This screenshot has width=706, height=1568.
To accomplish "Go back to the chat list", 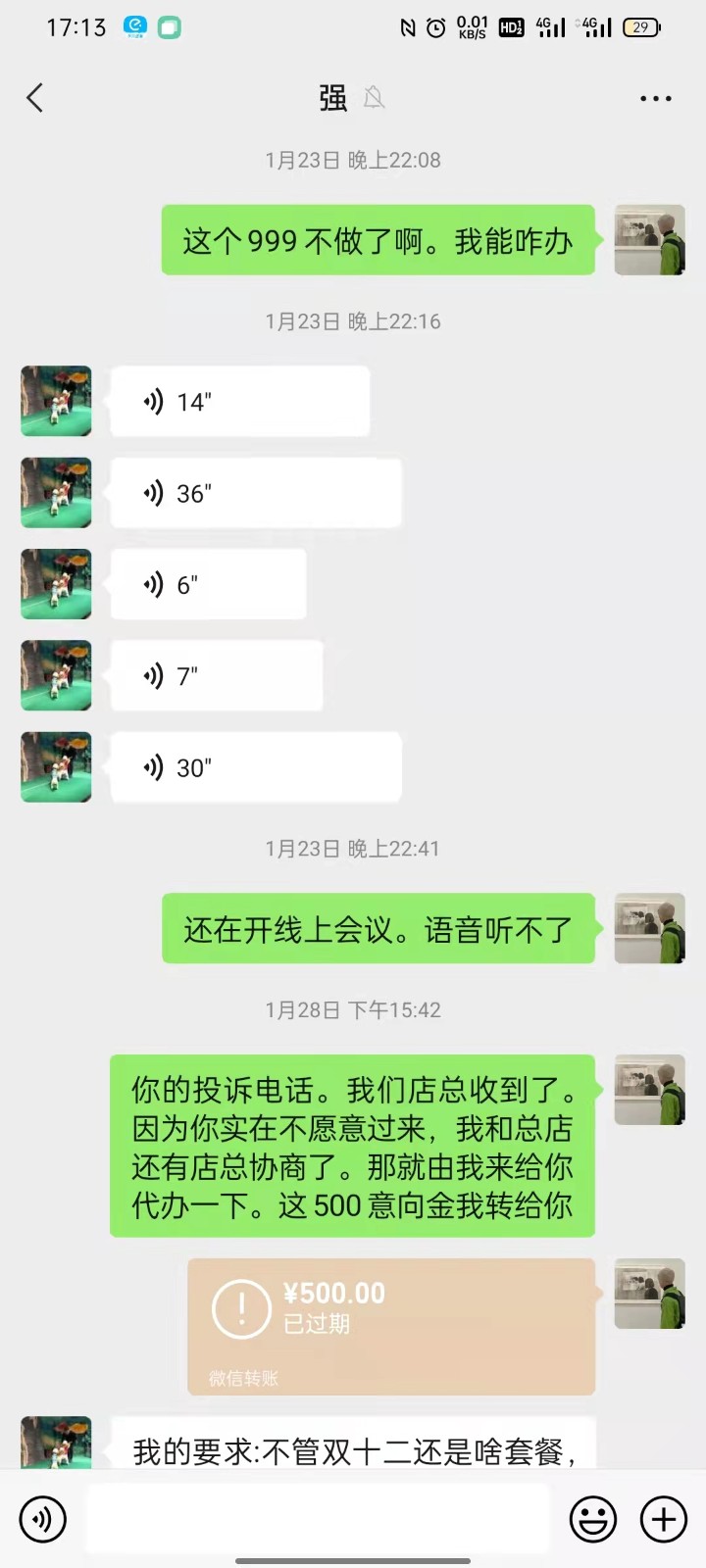I will tap(35, 98).
